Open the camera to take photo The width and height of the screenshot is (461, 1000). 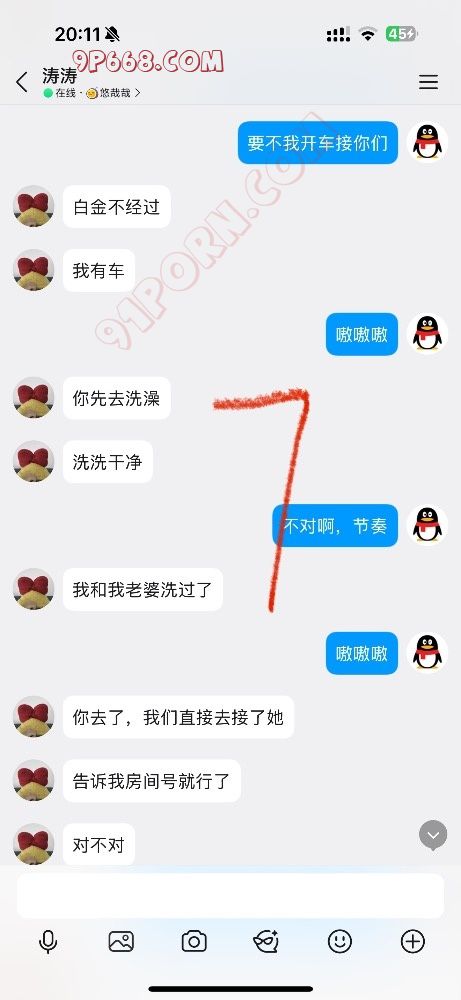pos(194,941)
